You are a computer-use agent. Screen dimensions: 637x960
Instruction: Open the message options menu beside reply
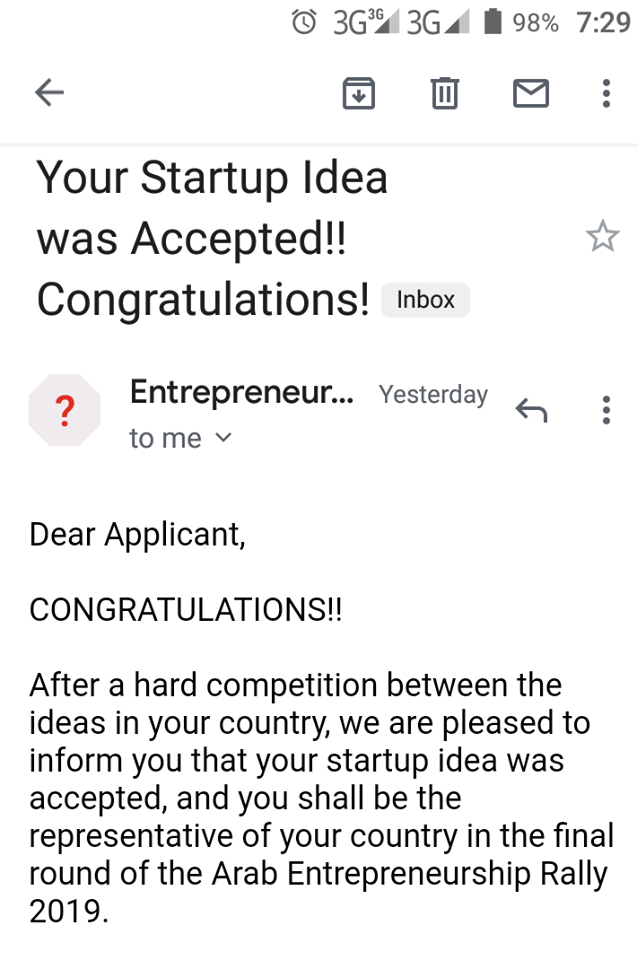tap(606, 410)
